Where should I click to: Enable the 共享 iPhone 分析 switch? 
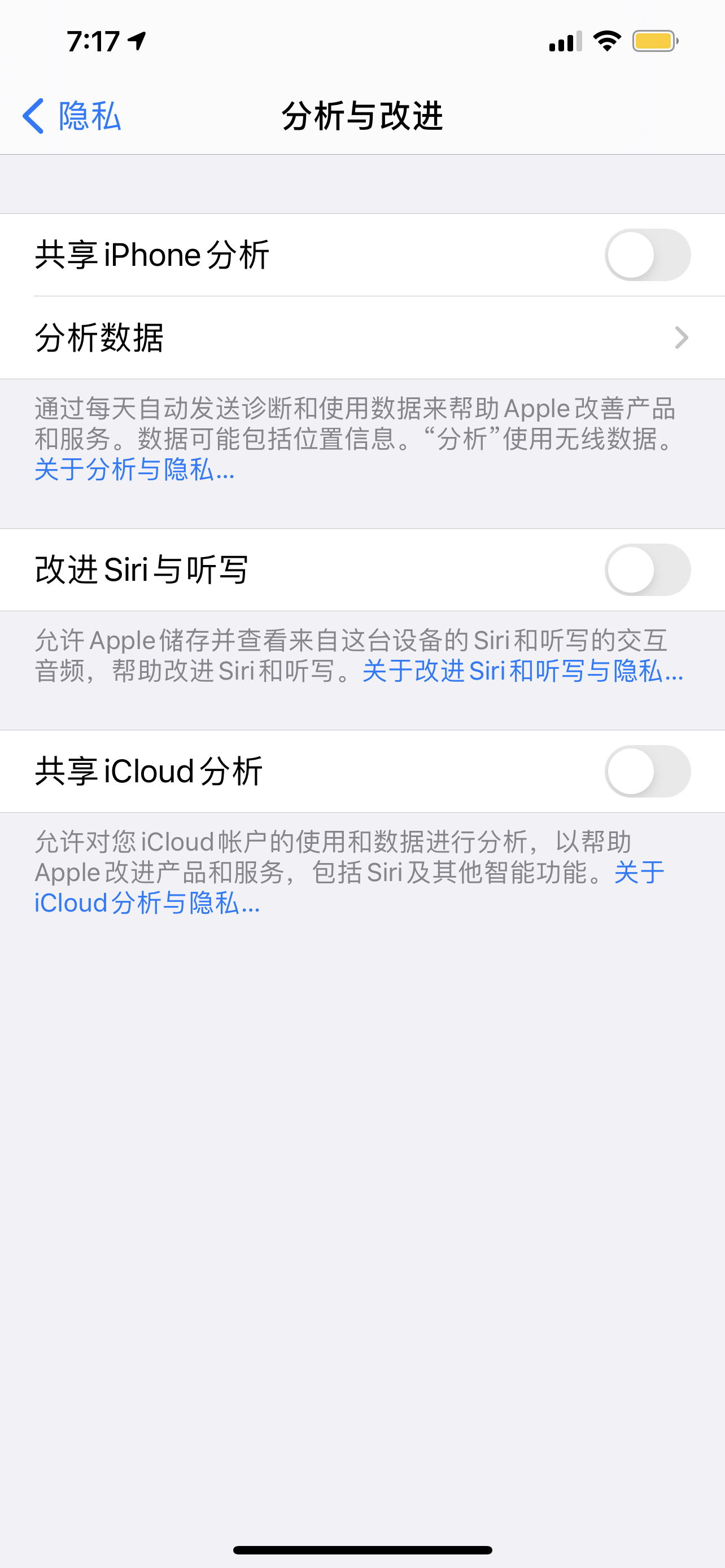647,255
